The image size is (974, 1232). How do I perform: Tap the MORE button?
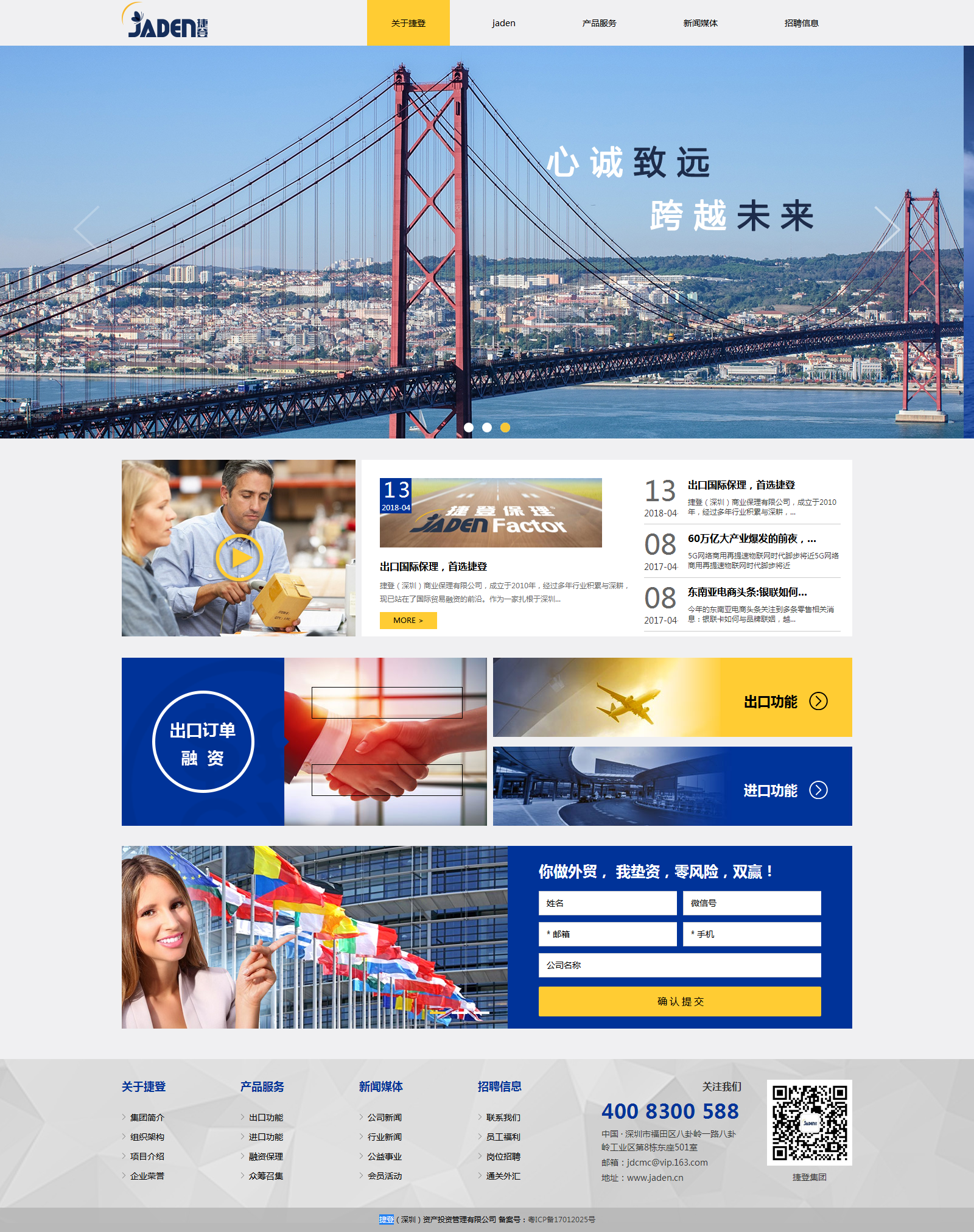click(408, 620)
